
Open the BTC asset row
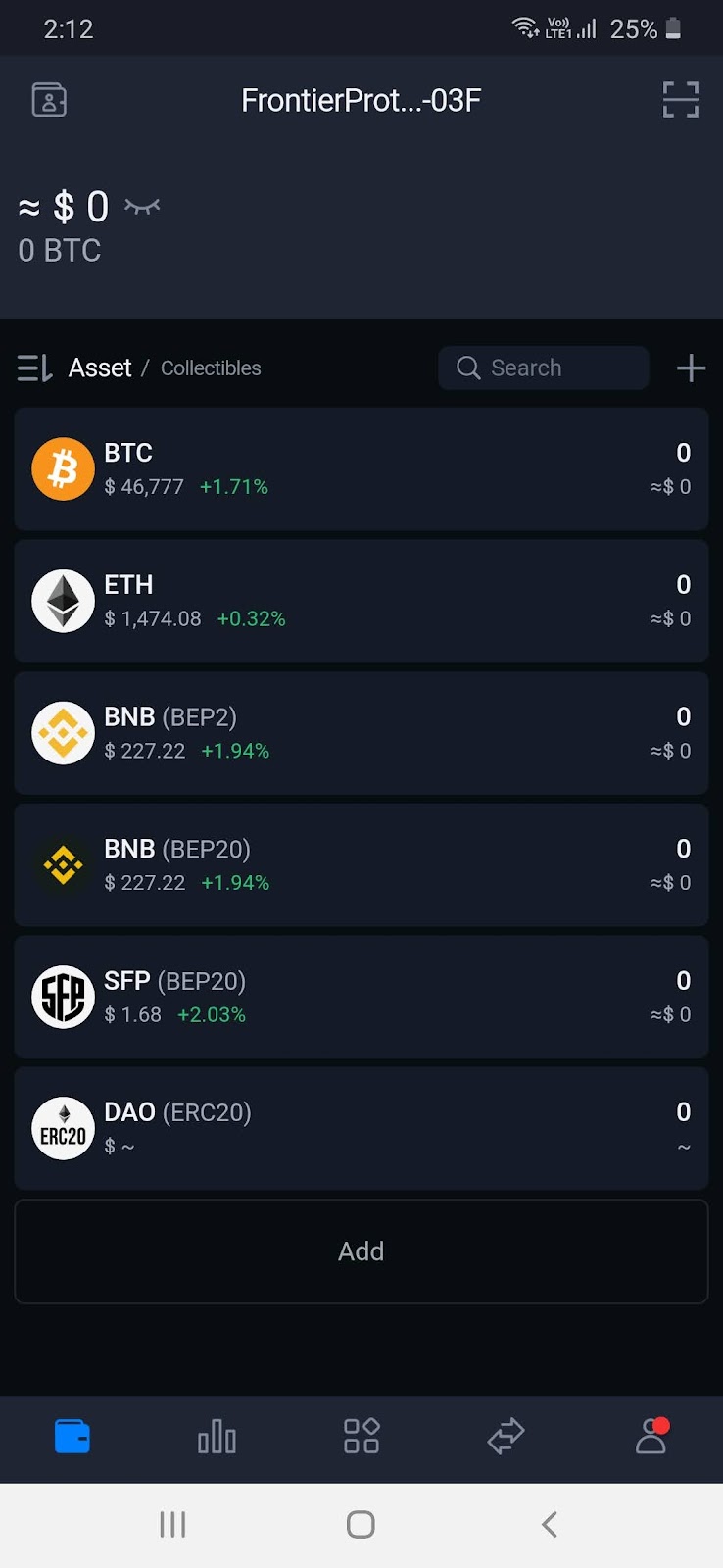(x=361, y=469)
